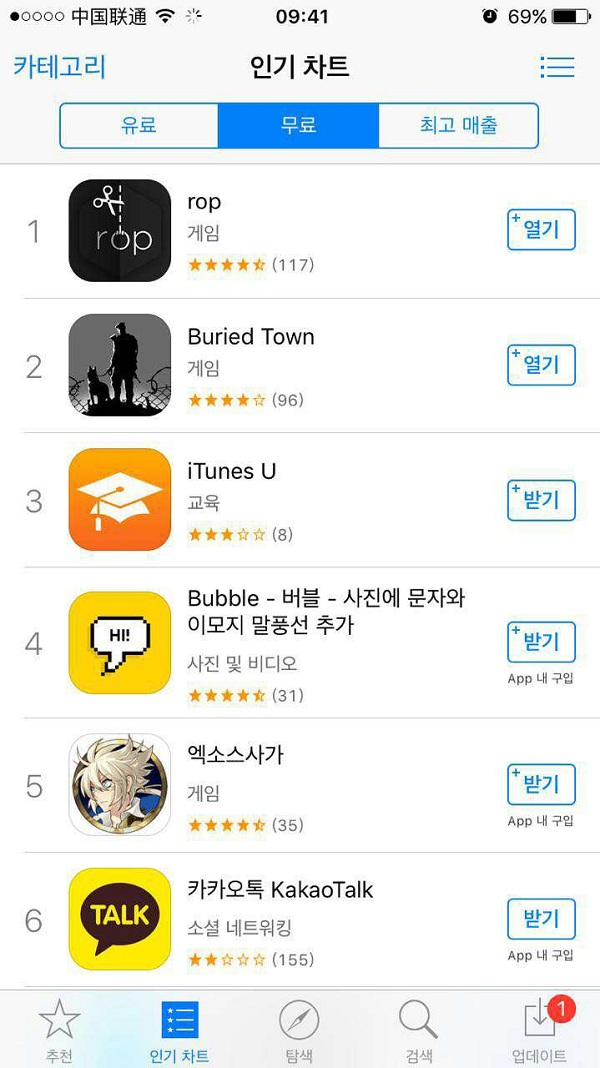Switch to the 유료 paid segment

point(139,126)
